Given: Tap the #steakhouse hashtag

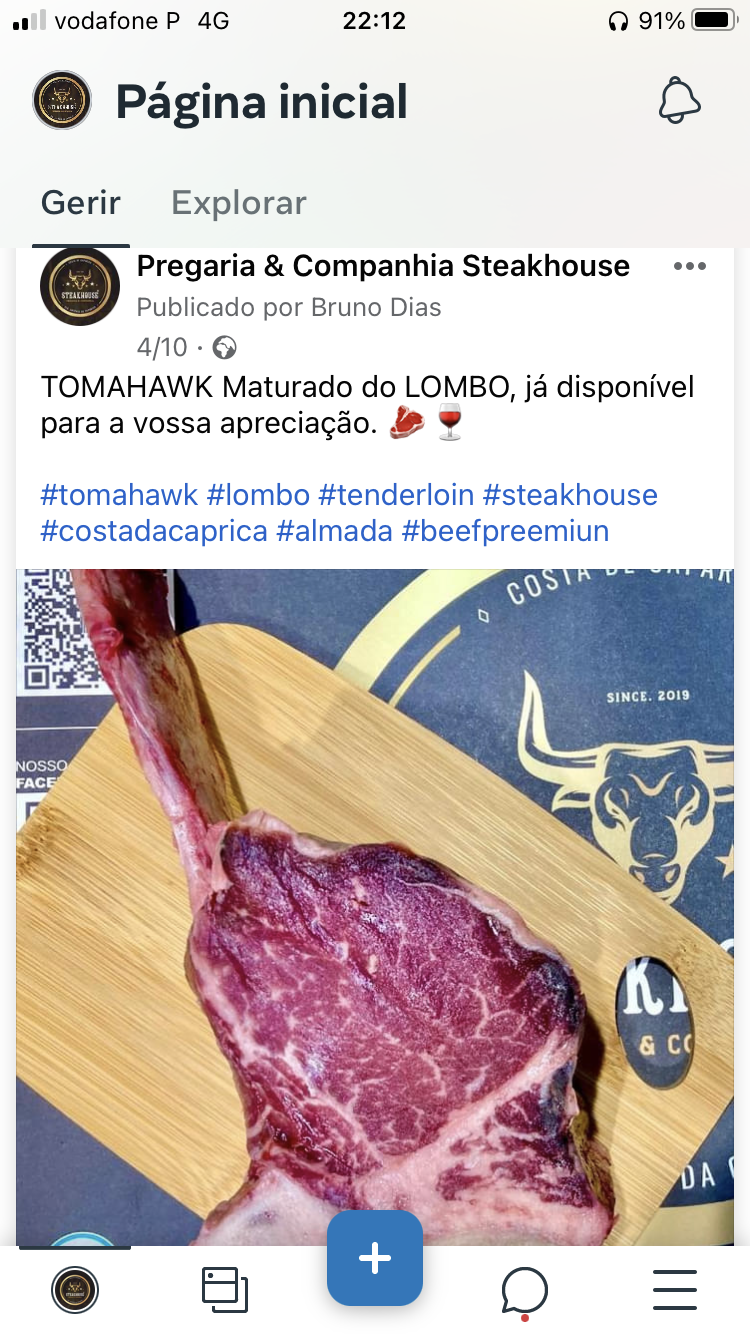Looking at the screenshot, I should click(x=572, y=495).
